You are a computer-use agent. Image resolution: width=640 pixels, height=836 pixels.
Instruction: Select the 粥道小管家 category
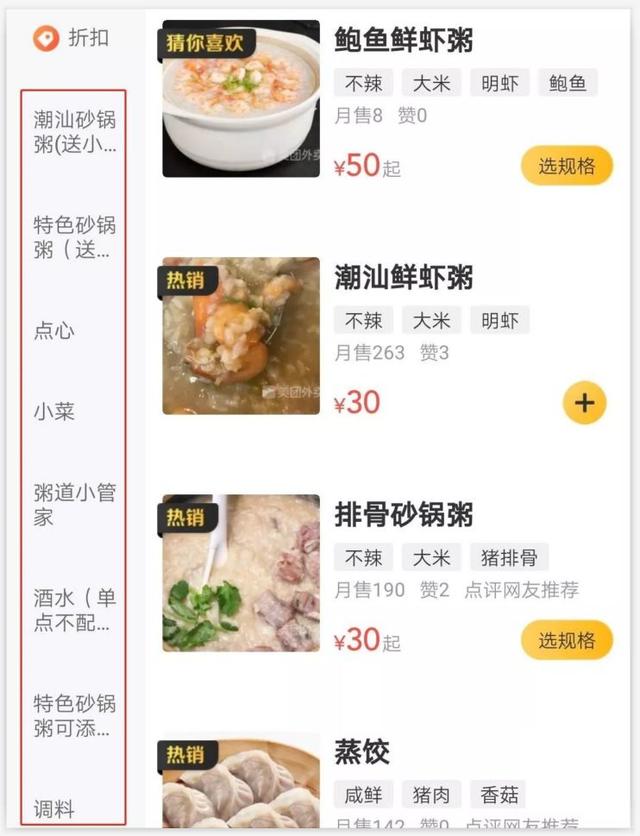click(x=75, y=505)
